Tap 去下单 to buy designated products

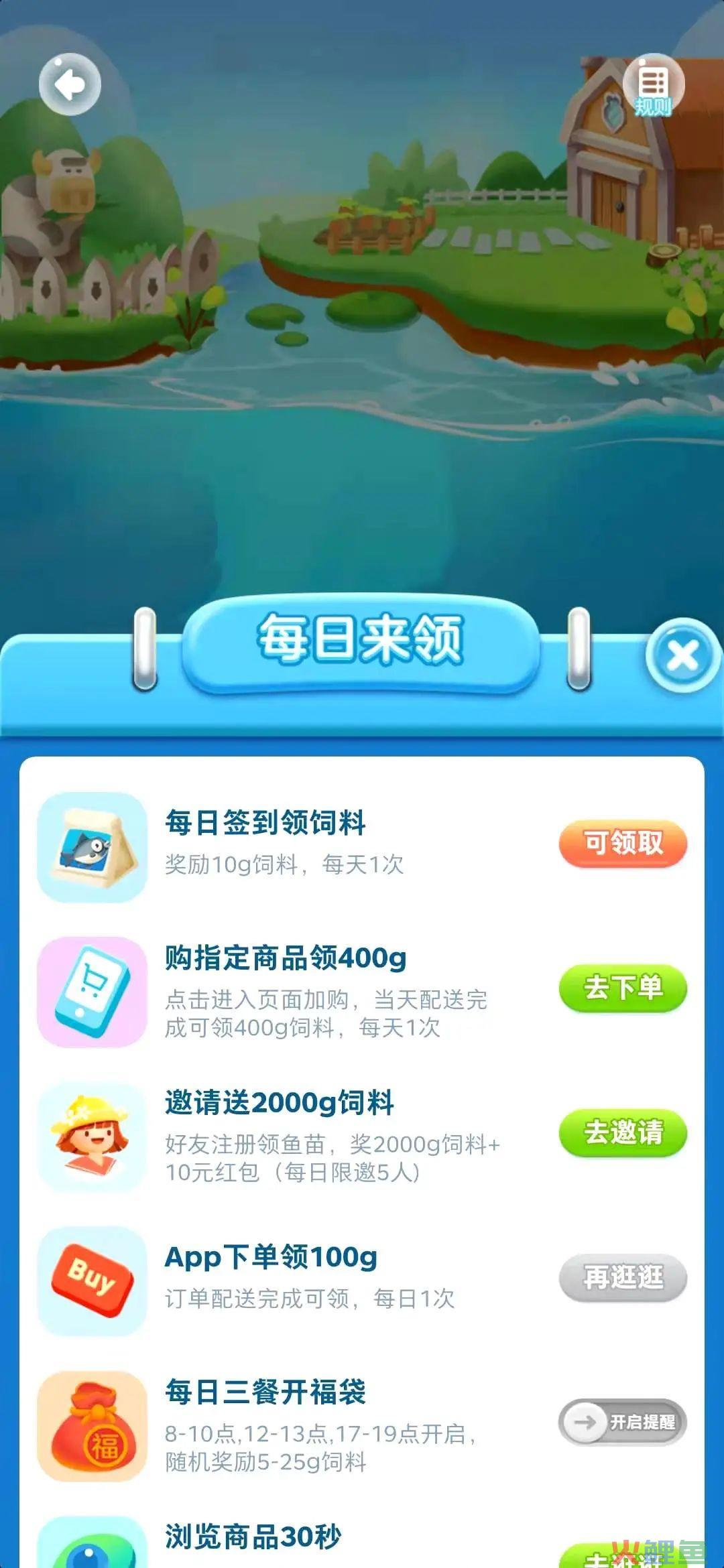623,988
